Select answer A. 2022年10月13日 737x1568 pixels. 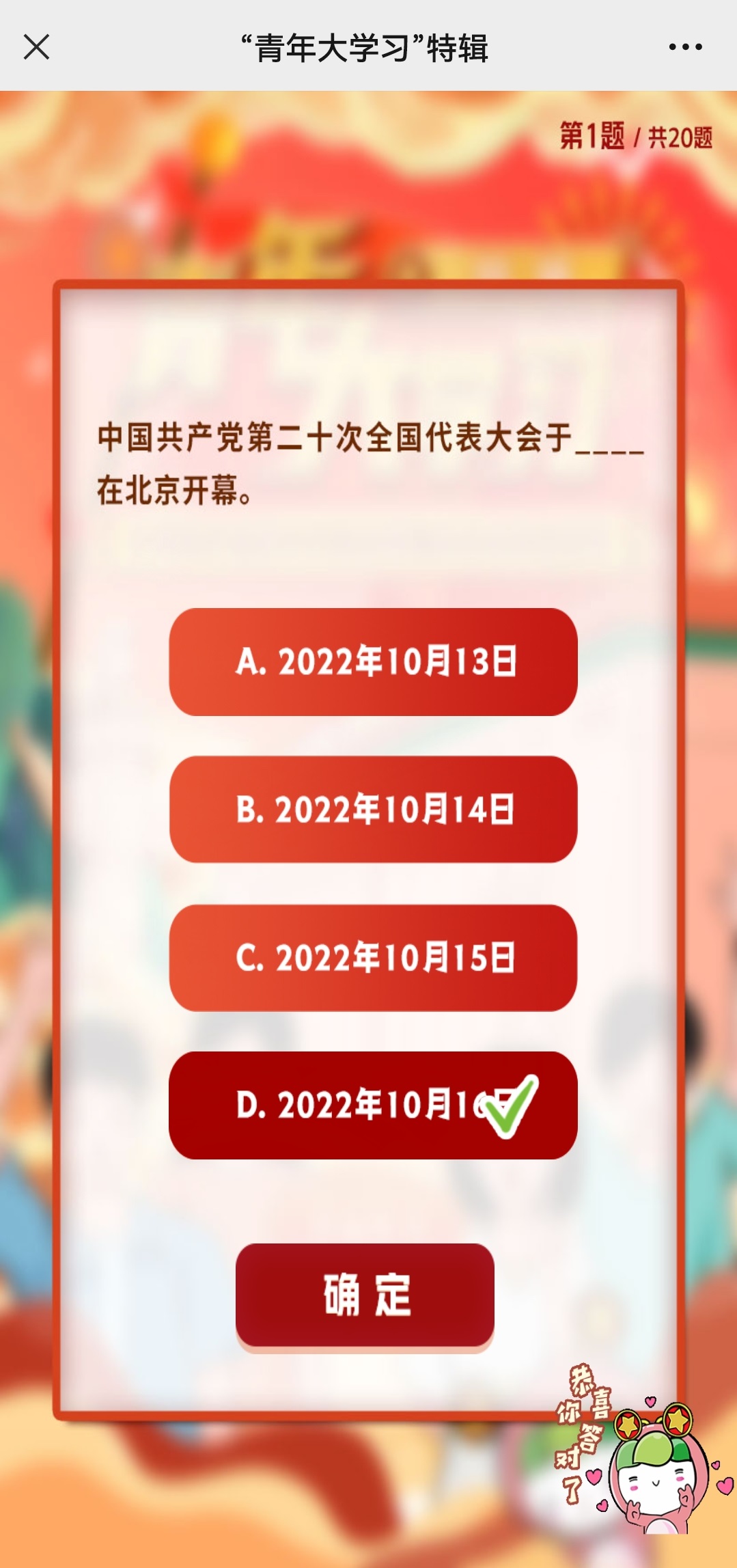pos(373,662)
